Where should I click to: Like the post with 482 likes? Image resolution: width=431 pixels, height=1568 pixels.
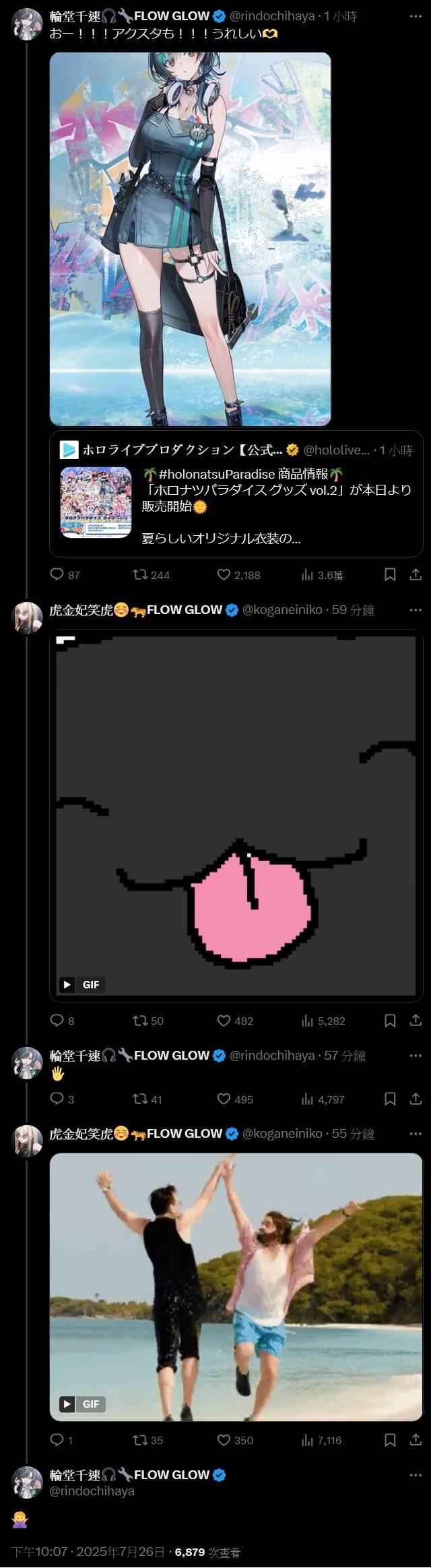pyautogui.click(x=224, y=1020)
